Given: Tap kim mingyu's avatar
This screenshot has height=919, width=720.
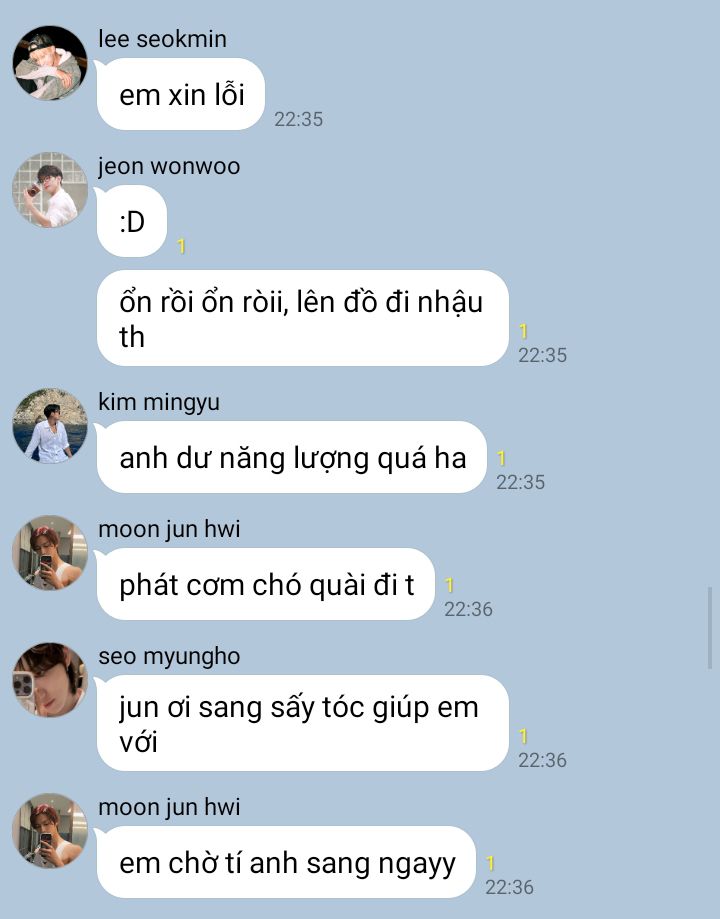Looking at the screenshot, I should (50, 426).
